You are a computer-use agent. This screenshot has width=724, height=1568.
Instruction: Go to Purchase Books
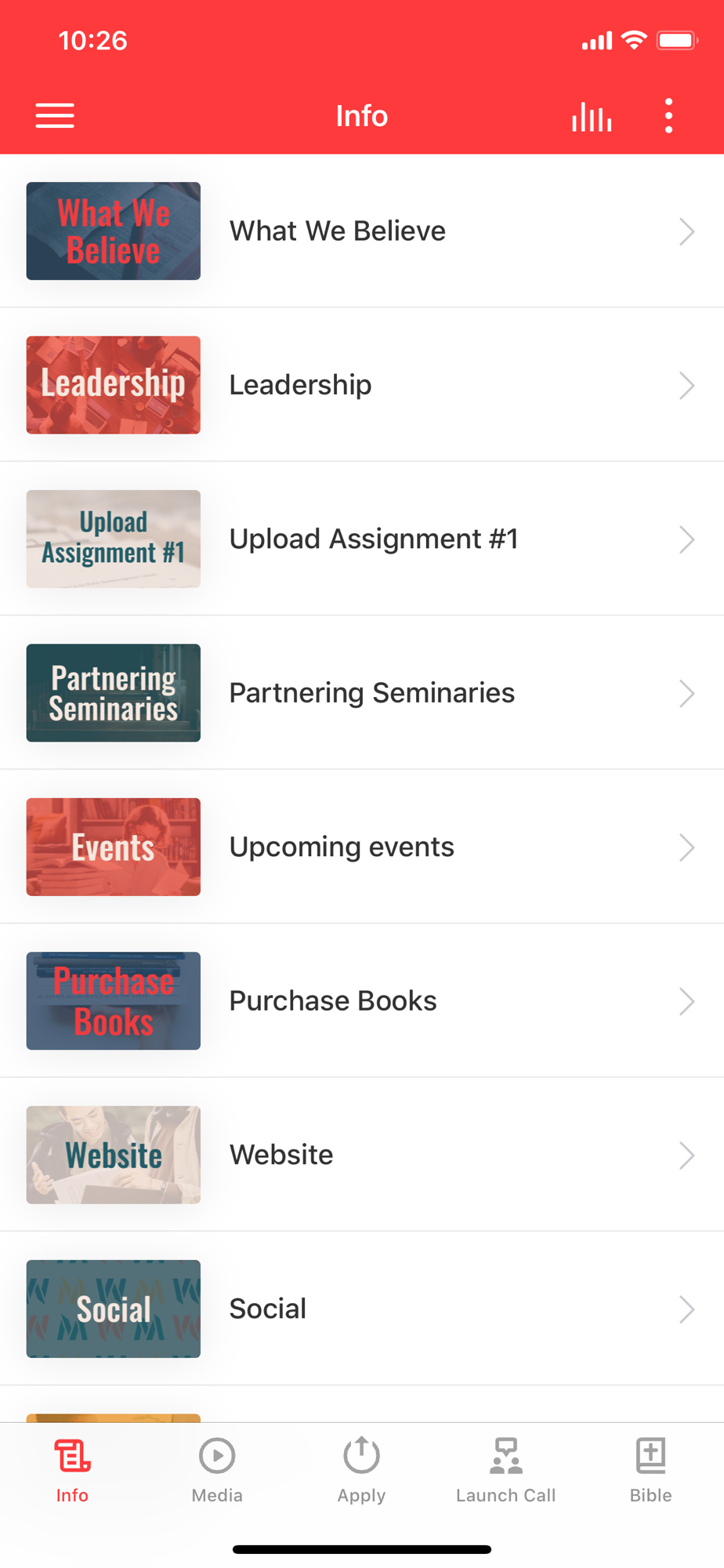pyautogui.click(x=360, y=1001)
